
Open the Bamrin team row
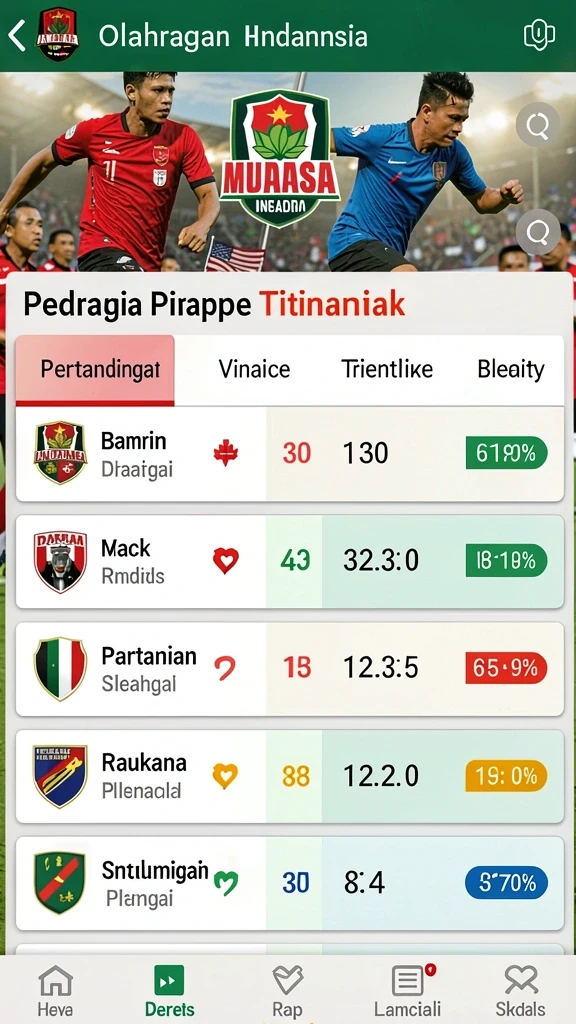pos(289,454)
